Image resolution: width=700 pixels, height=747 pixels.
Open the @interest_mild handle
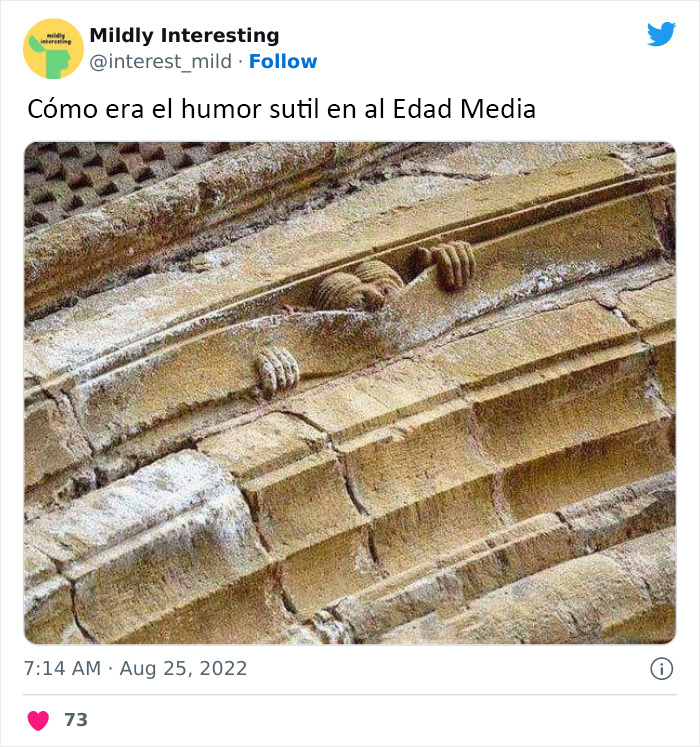click(x=162, y=62)
